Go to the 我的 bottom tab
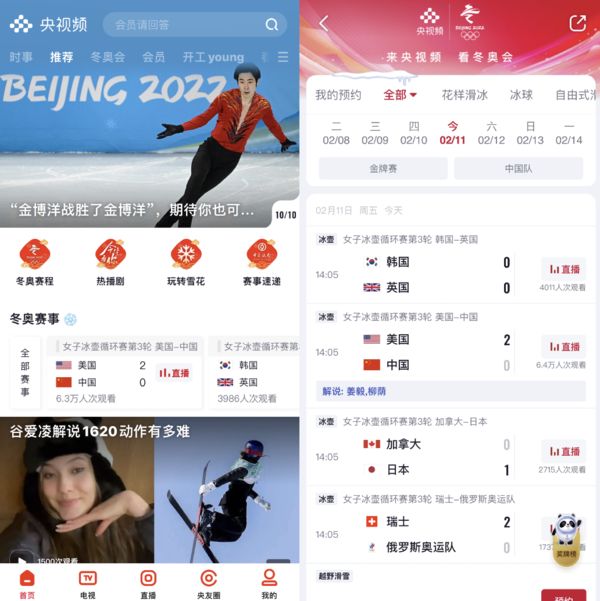600x601 pixels. [269, 583]
